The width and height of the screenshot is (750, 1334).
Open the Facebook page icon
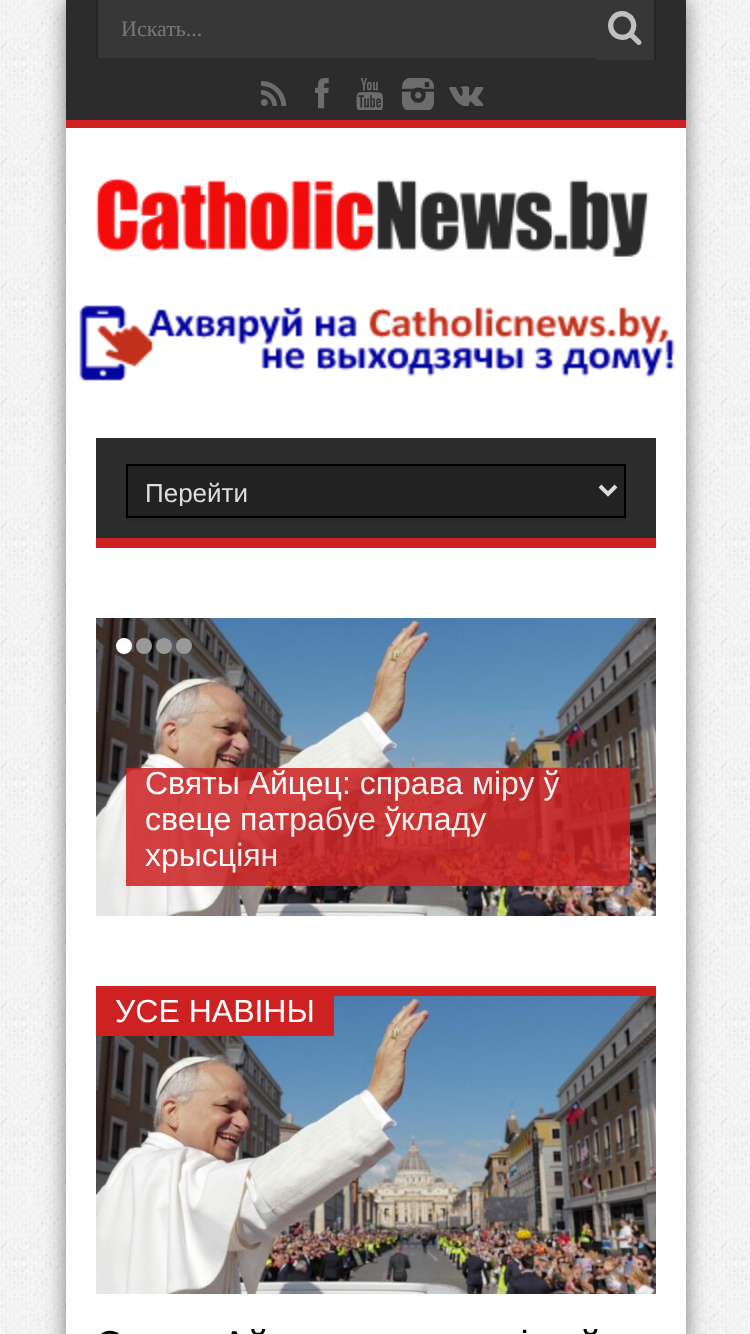coord(321,94)
